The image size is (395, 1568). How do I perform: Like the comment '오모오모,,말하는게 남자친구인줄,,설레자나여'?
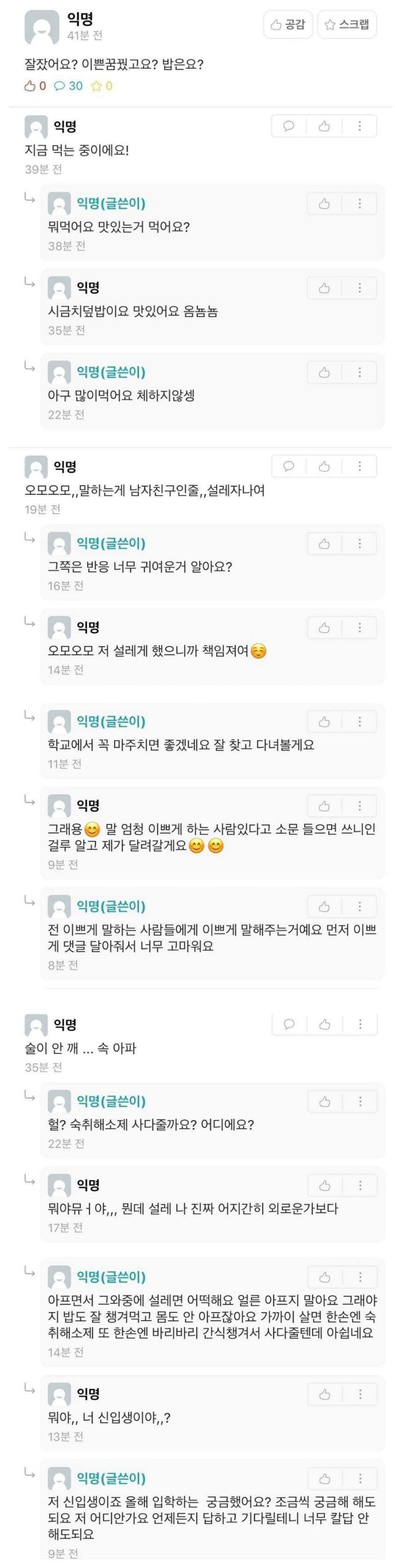click(x=325, y=466)
